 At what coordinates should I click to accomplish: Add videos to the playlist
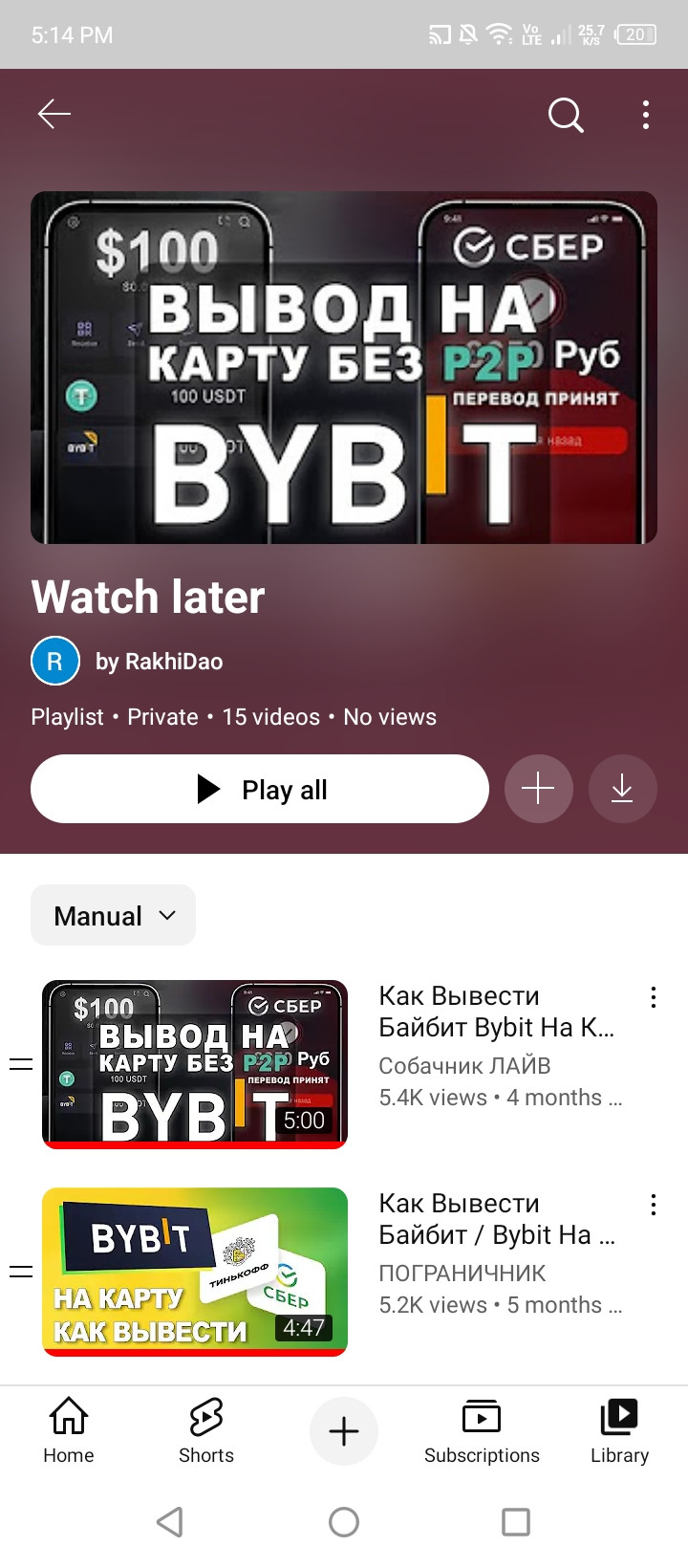point(538,789)
